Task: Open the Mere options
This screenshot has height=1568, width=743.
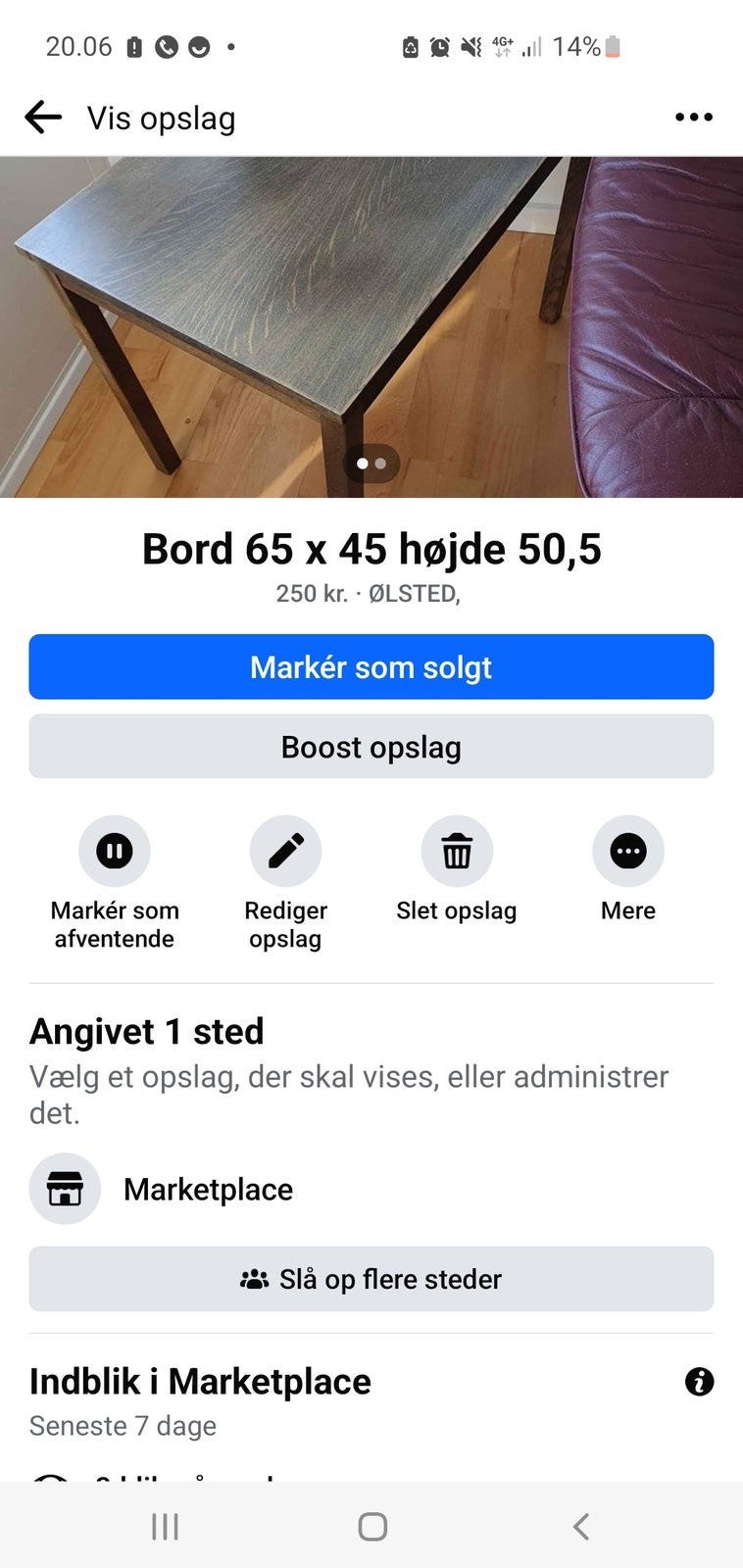Action: (627, 851)
